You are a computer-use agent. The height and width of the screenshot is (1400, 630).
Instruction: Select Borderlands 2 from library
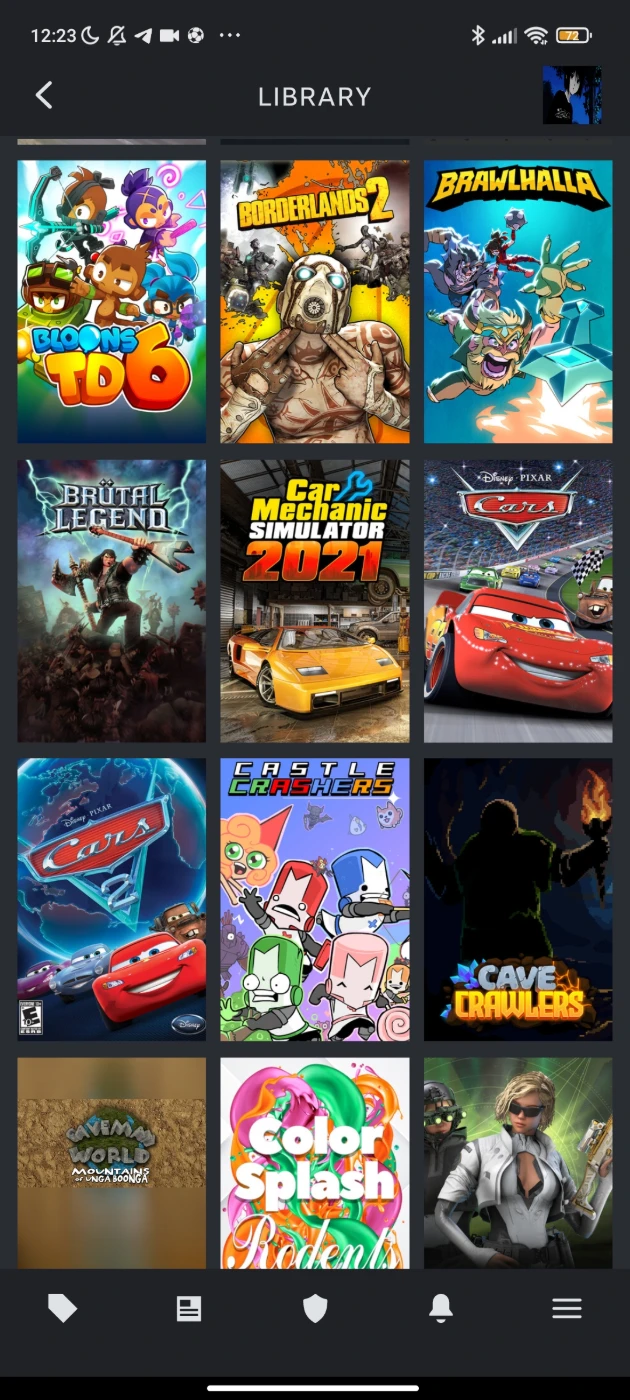315,301
